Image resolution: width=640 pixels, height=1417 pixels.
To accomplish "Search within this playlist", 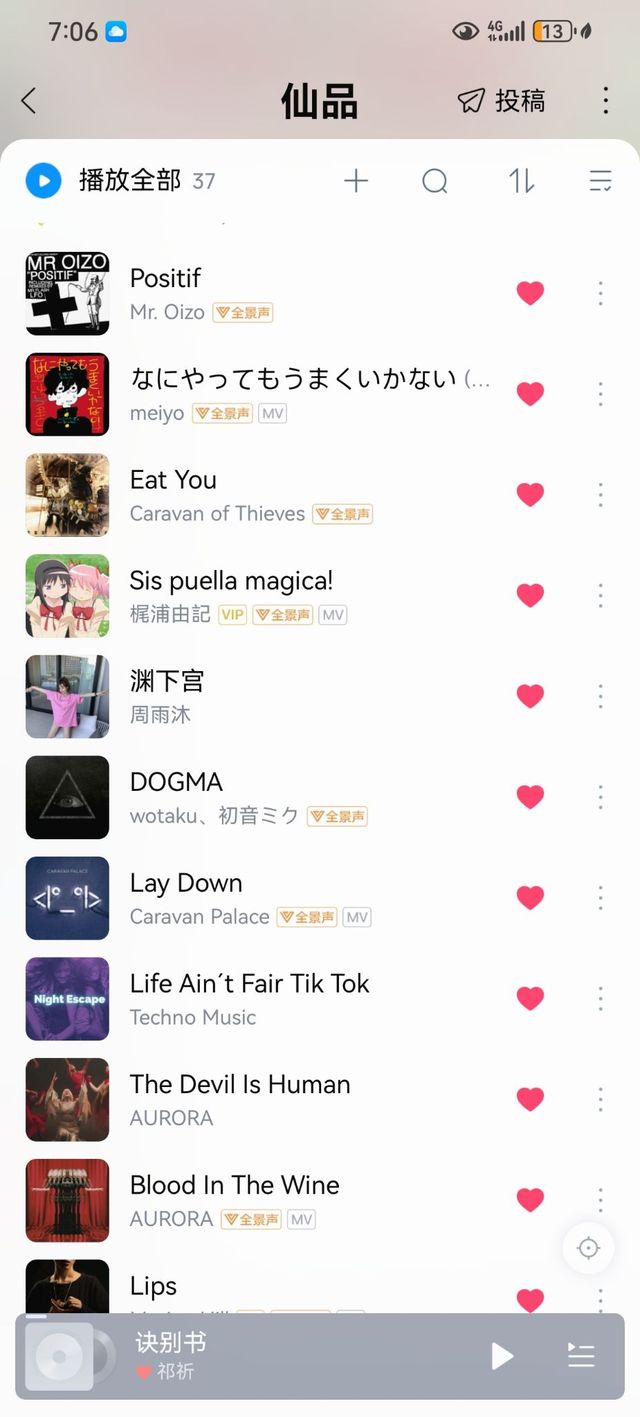I will (435, 181).
